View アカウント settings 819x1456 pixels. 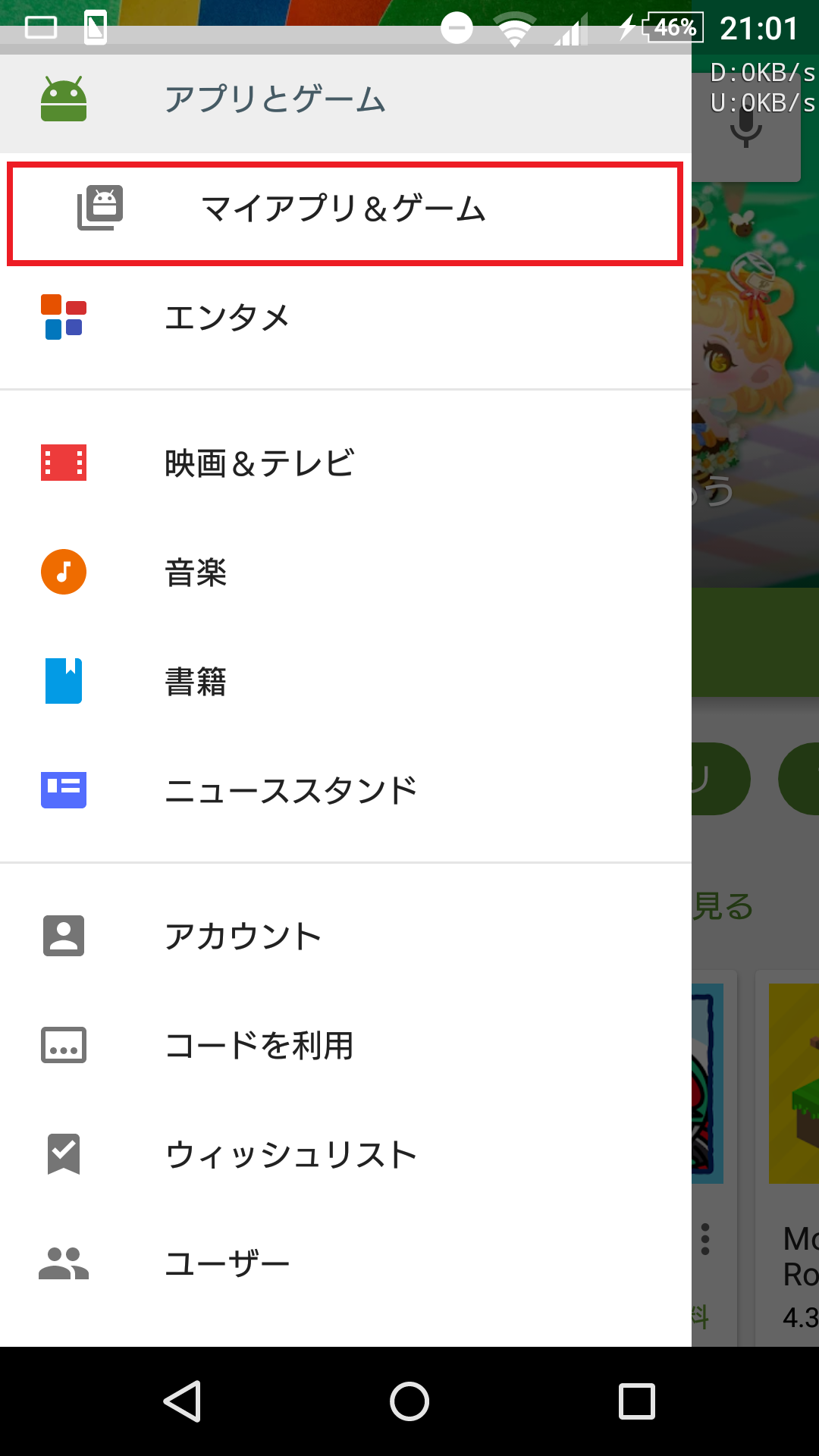(x=243, y=937)
